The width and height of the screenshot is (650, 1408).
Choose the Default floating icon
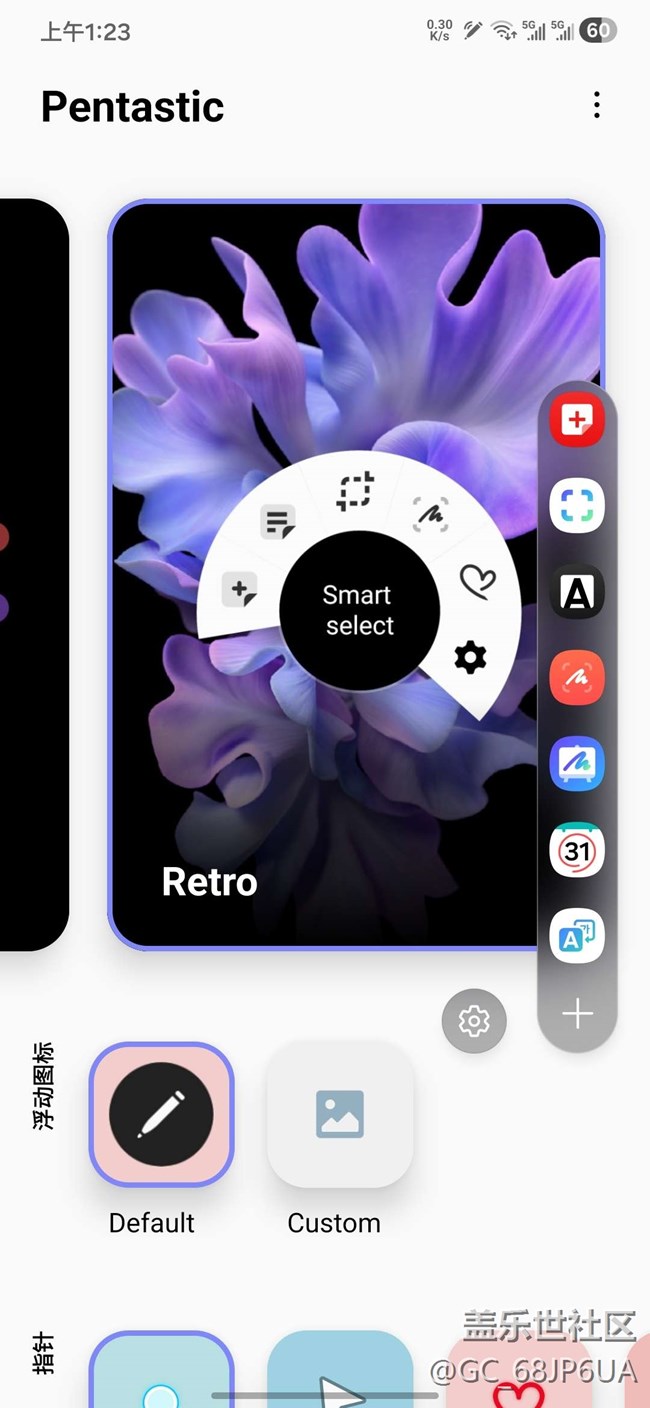coord(161,1114)
